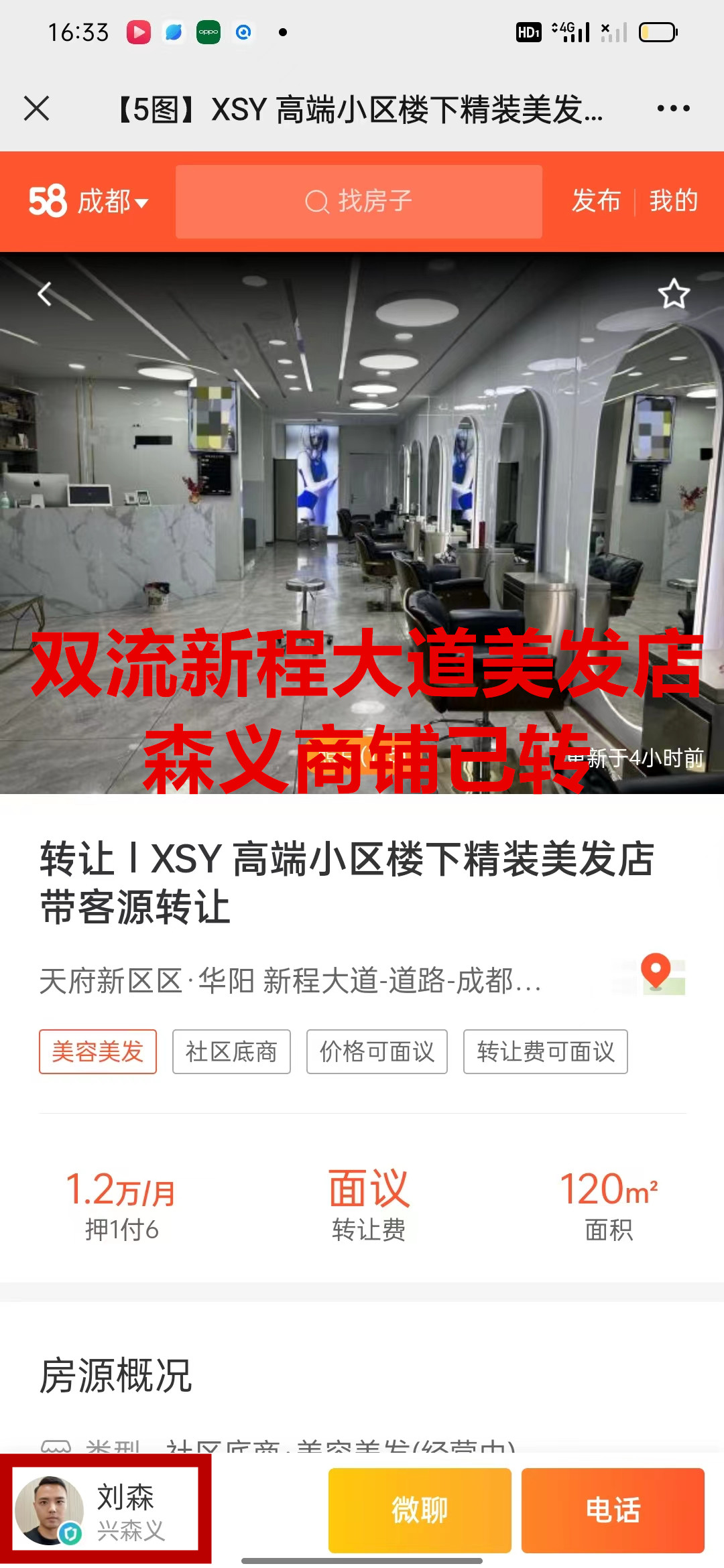Select the 美容美发 tag
The width and height of the screenshot is (724, 1568).
click(x=98, y=1051)
